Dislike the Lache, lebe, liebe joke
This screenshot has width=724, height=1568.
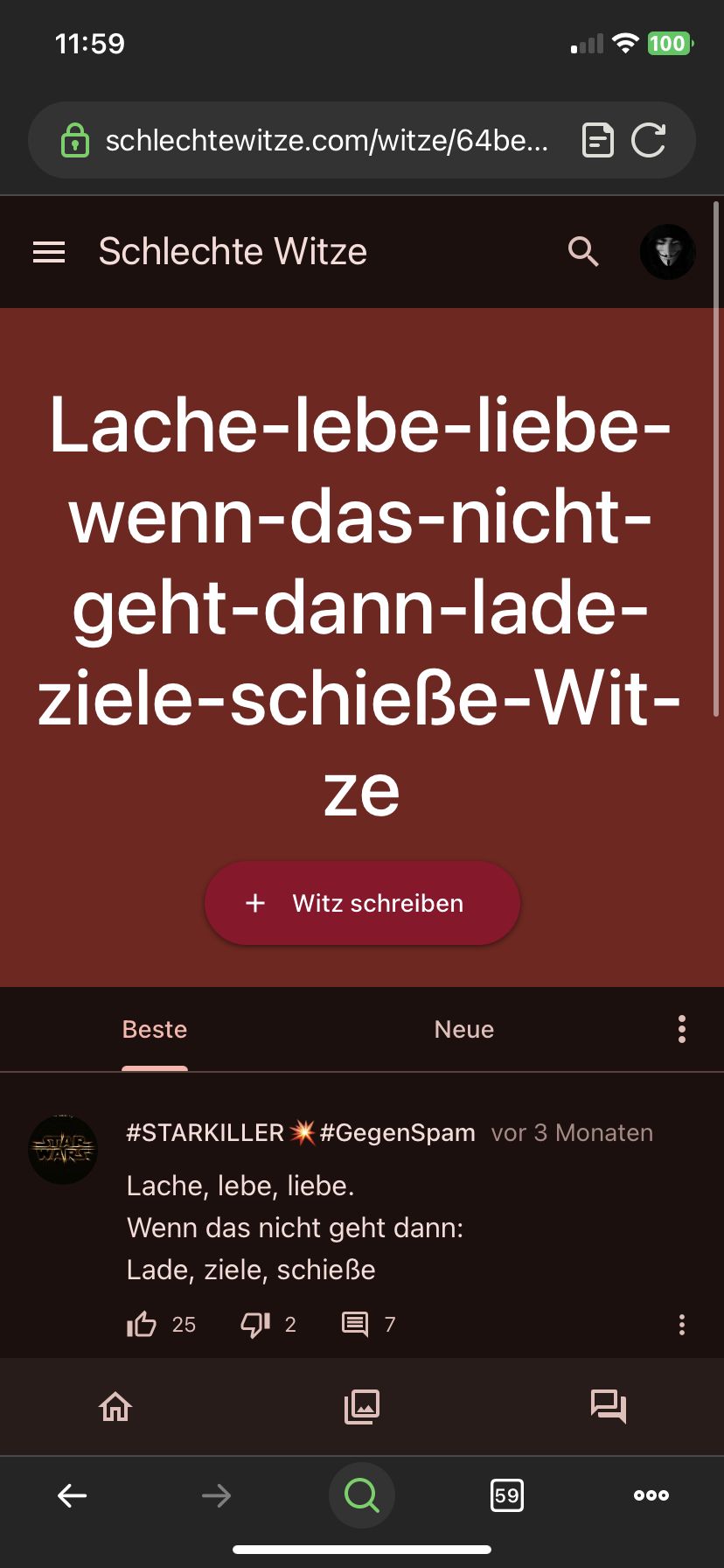click(x=255, y=1325)
